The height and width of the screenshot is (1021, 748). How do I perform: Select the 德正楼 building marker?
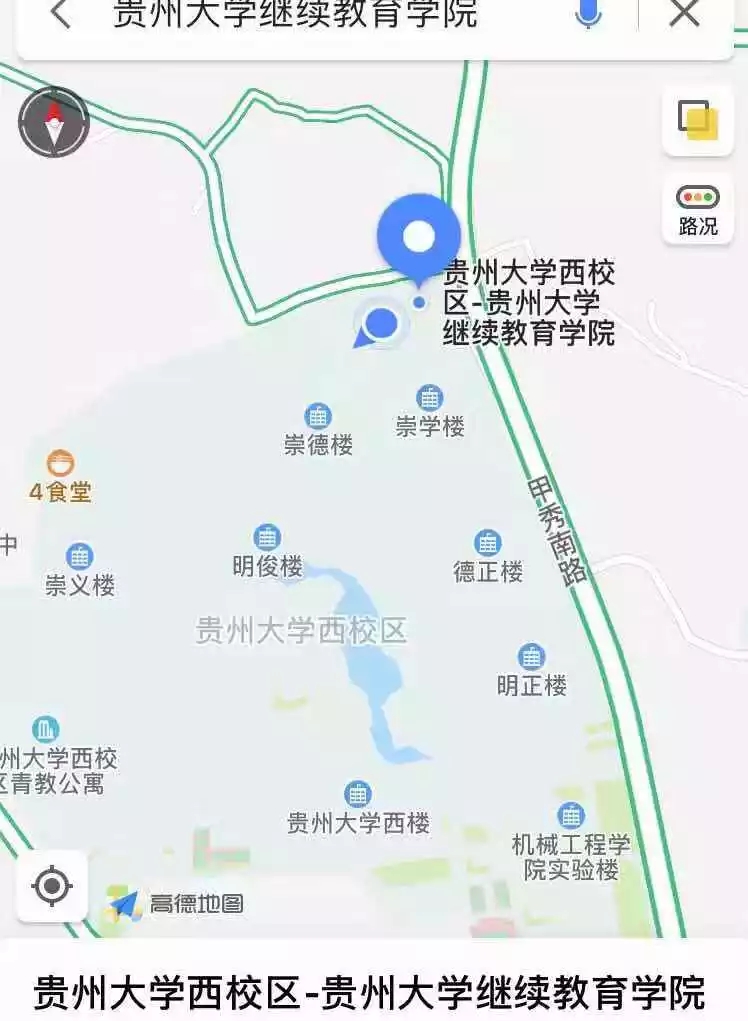coord(488,544)
